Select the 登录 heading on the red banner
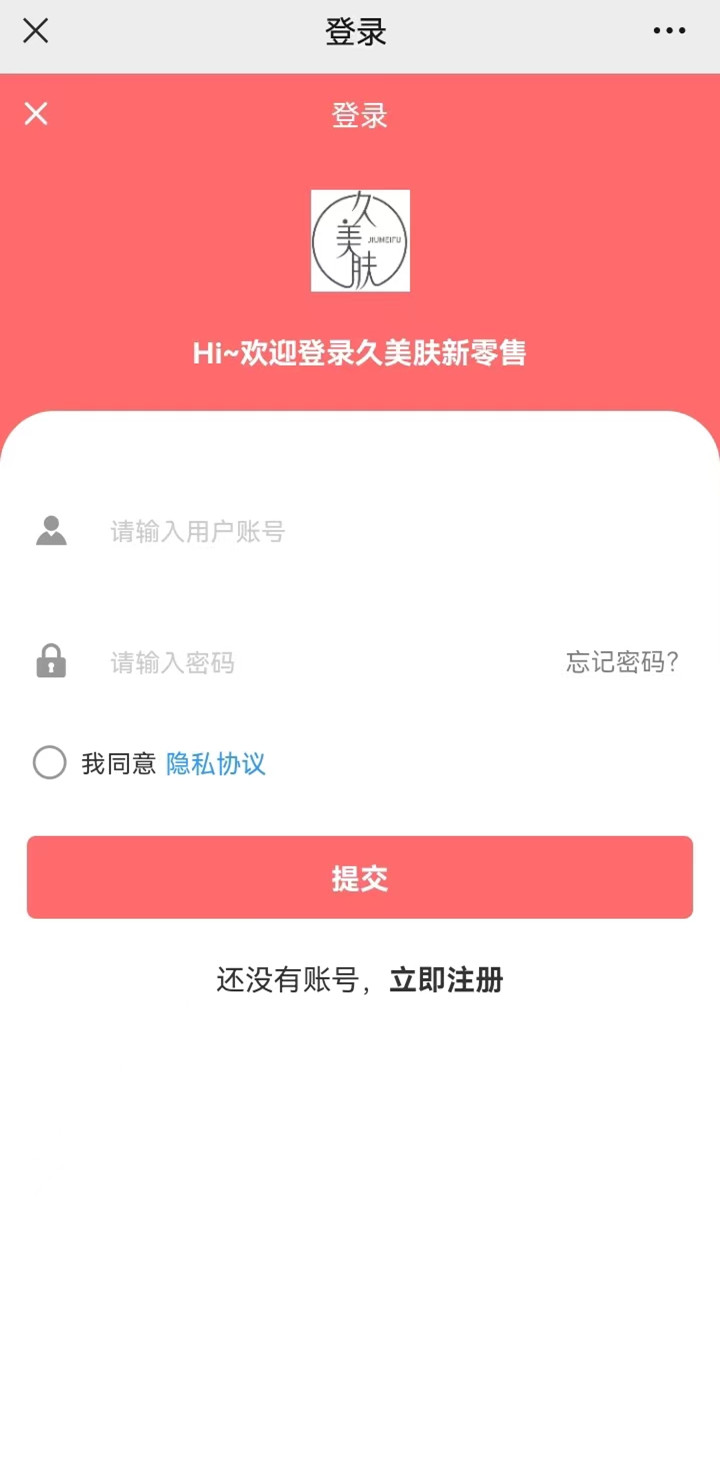The height and width of the screenshot is (1477, 720). (x=359, y=115)
